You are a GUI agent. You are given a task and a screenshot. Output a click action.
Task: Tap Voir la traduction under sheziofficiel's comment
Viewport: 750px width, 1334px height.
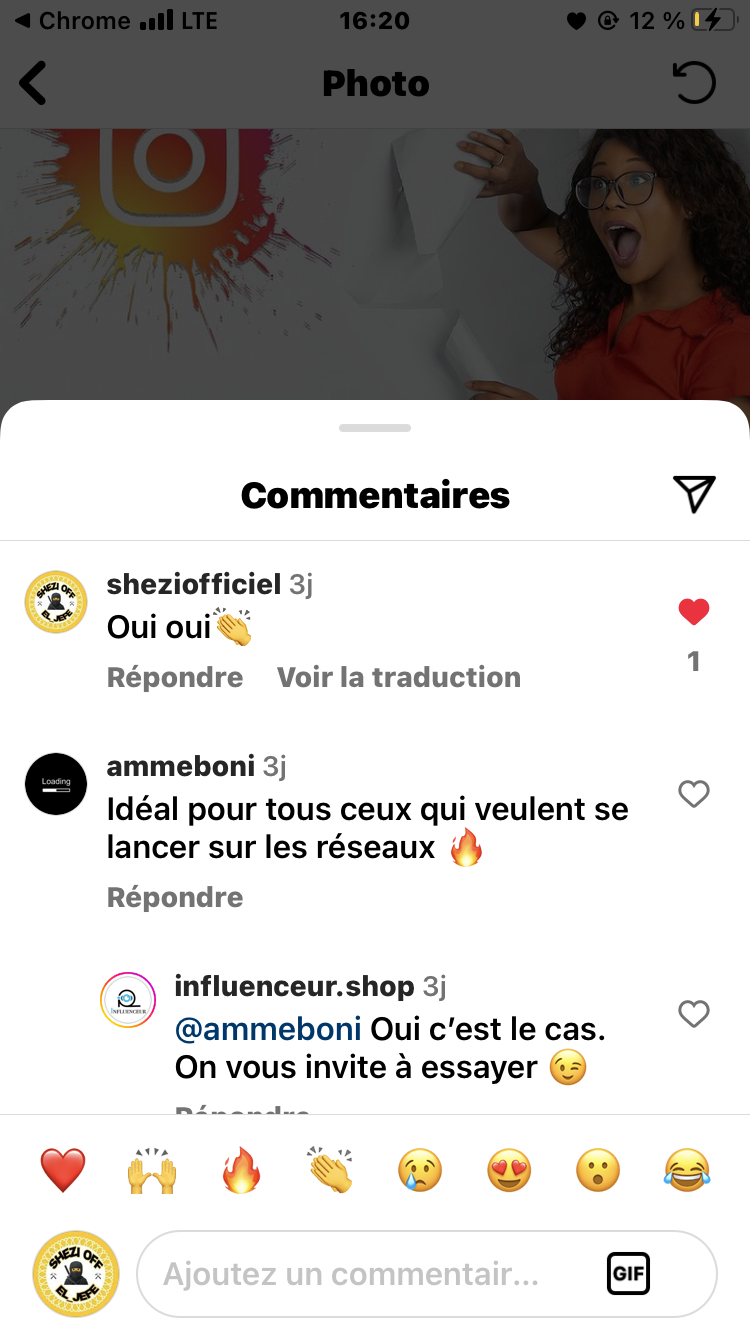click(399, 677)
